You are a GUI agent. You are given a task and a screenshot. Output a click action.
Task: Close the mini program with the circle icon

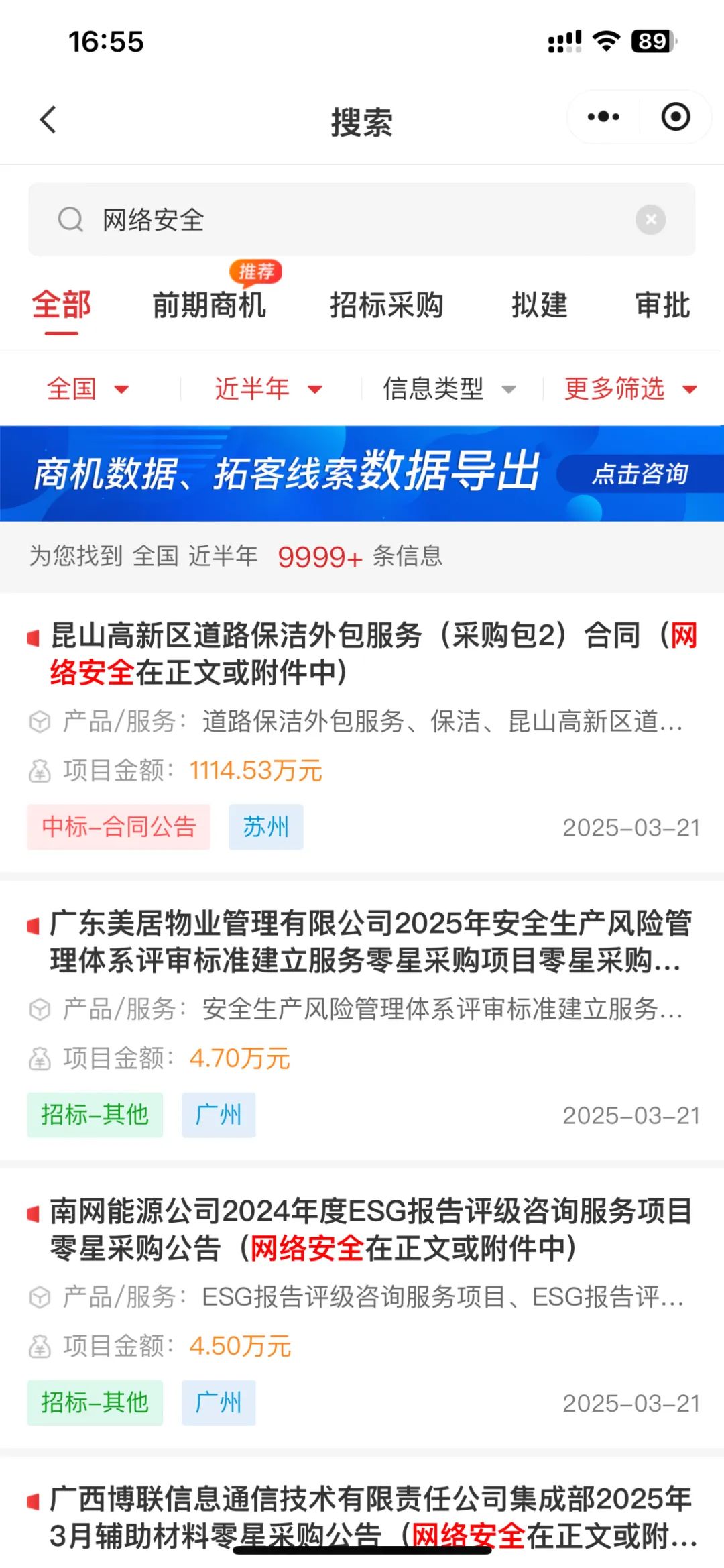675,117
